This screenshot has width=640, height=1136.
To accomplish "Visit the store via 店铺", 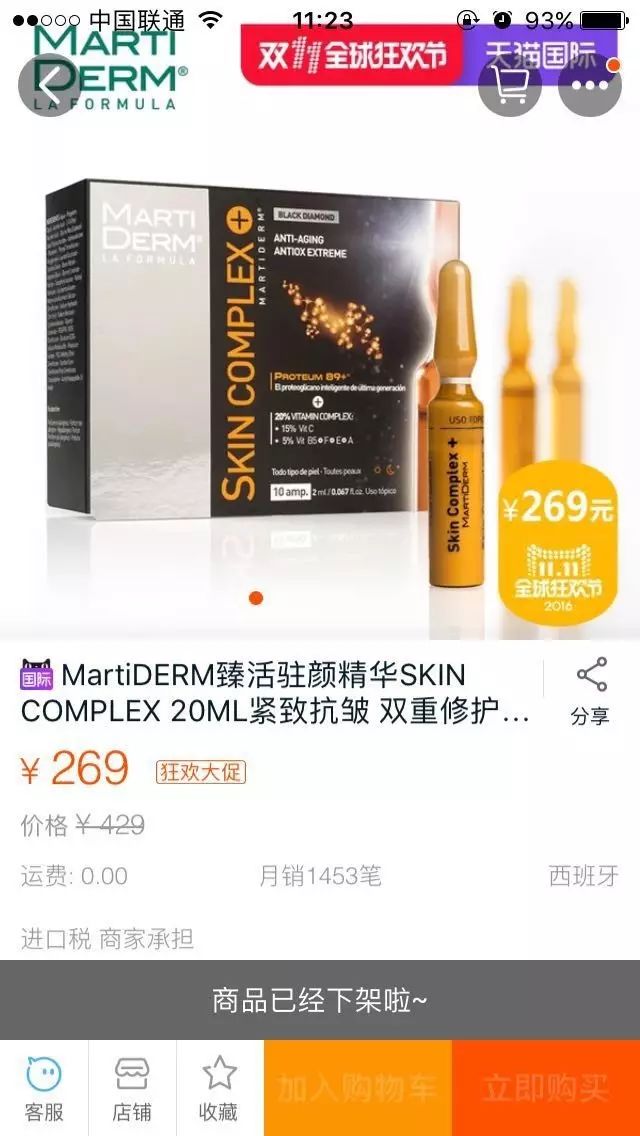I will 132,1088.
